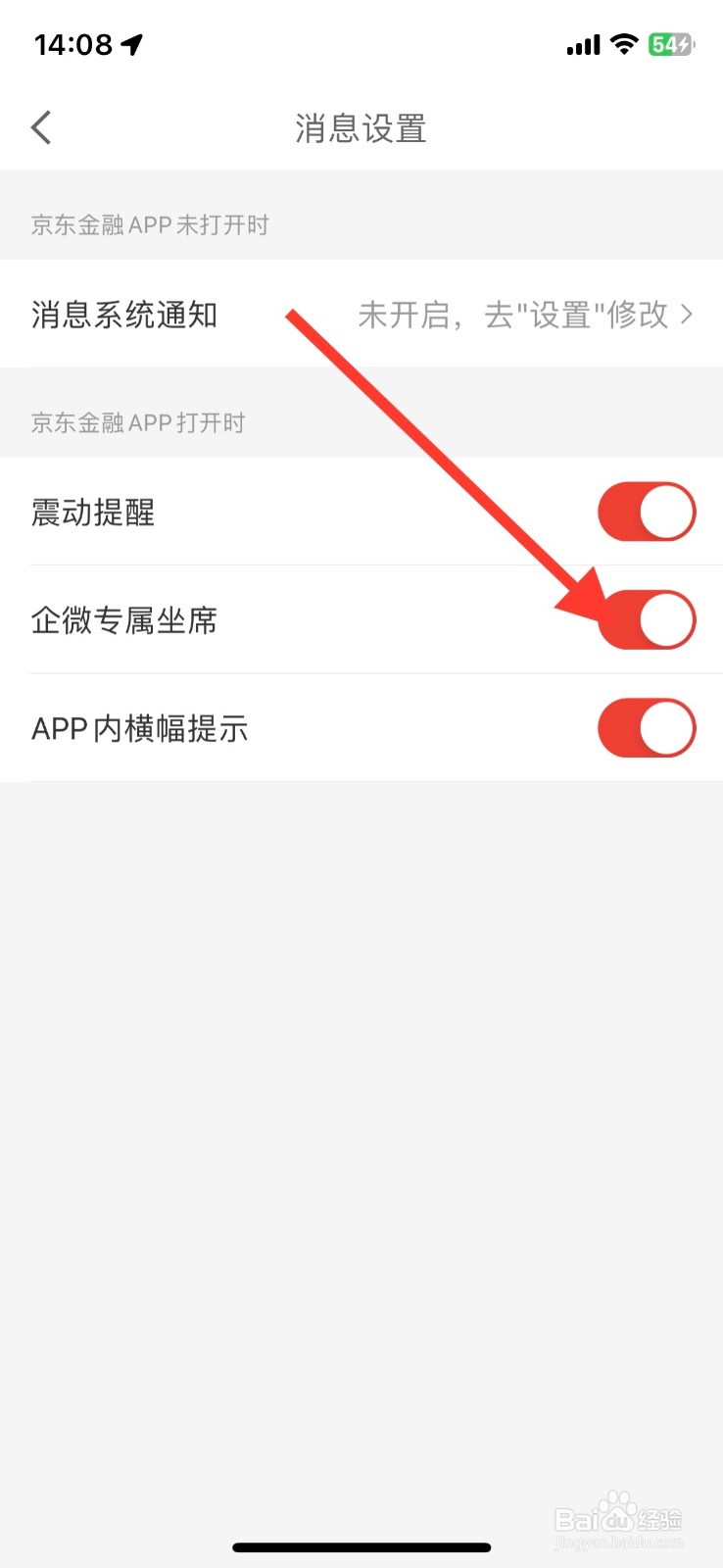The height and width of the screenshot is (1568, 723).
Task: Tap the 消息设置 page title
Action: pos(361,127)
